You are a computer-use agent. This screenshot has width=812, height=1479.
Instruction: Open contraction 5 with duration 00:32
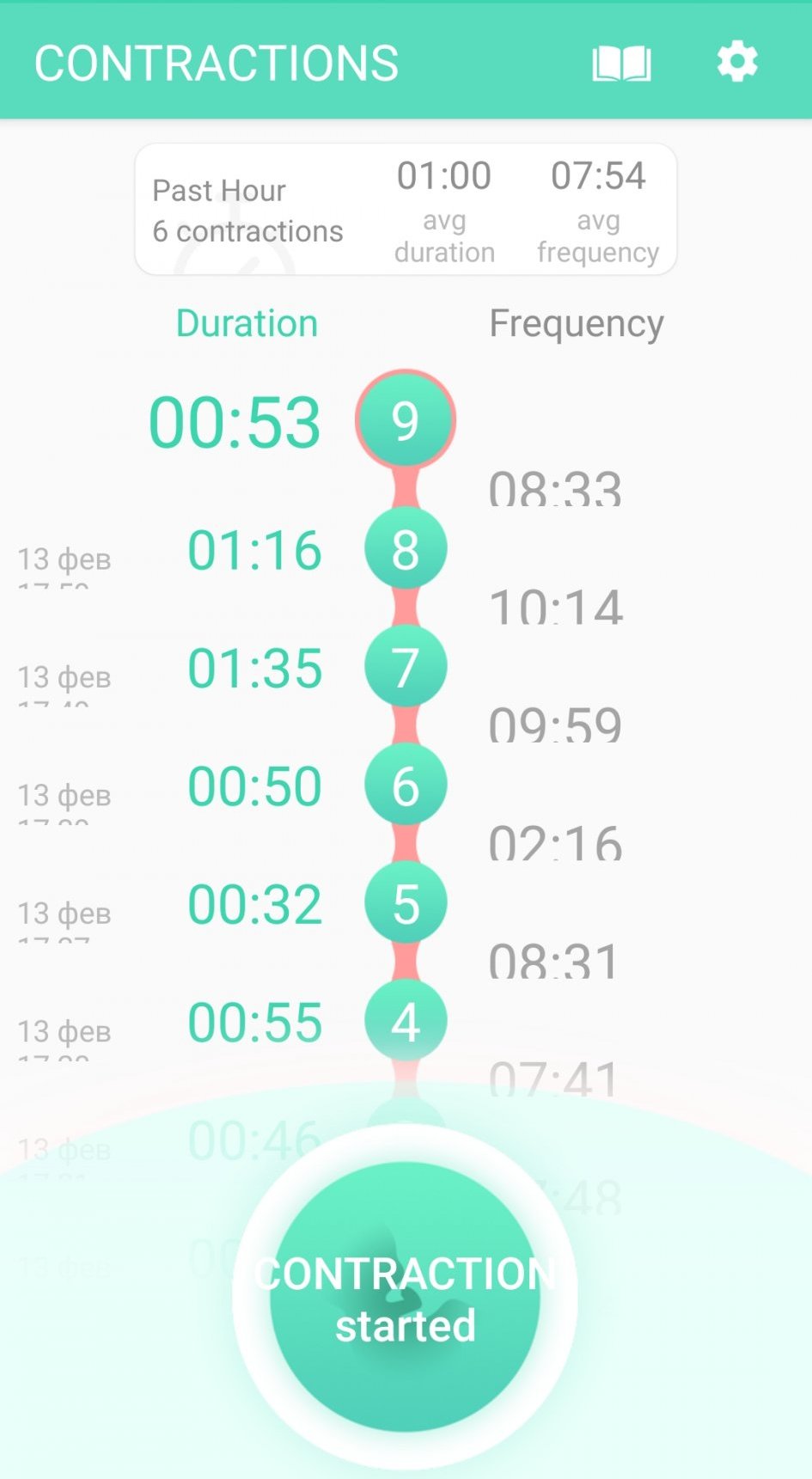point(405,903)
